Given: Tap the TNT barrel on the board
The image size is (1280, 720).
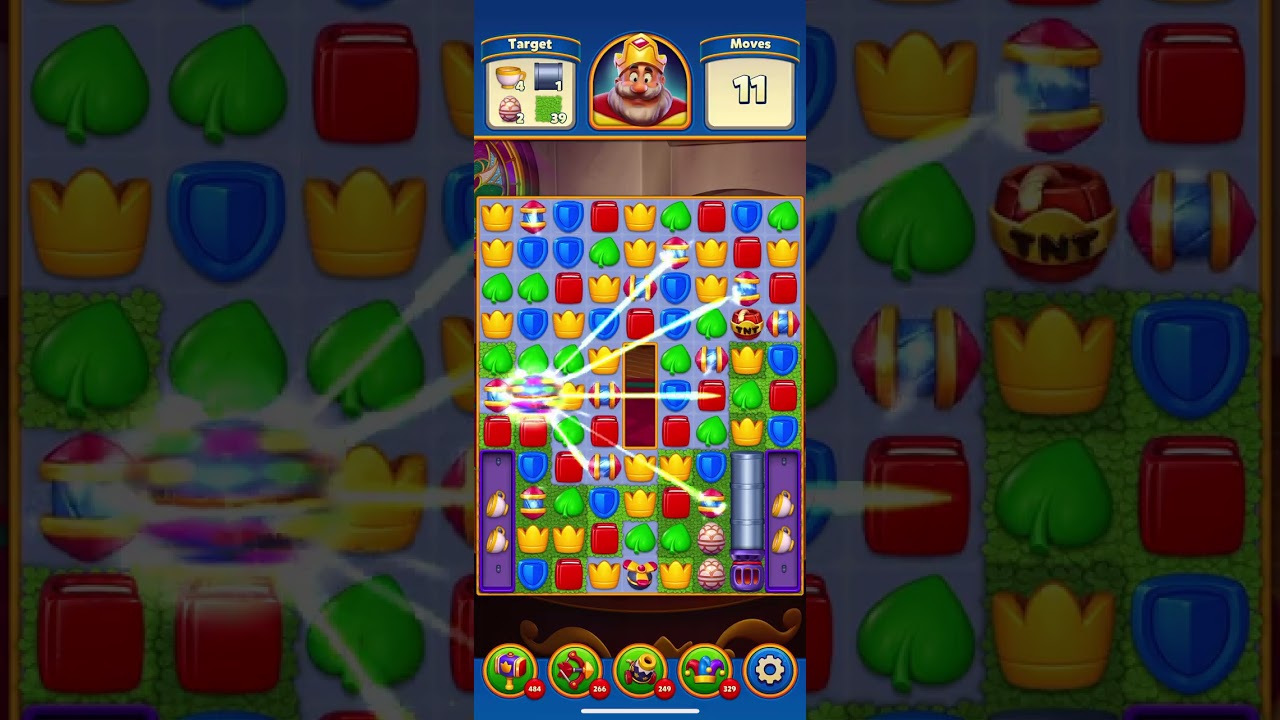Looking at the screenshot, I should pyautogui.click(x=746, y=324).
